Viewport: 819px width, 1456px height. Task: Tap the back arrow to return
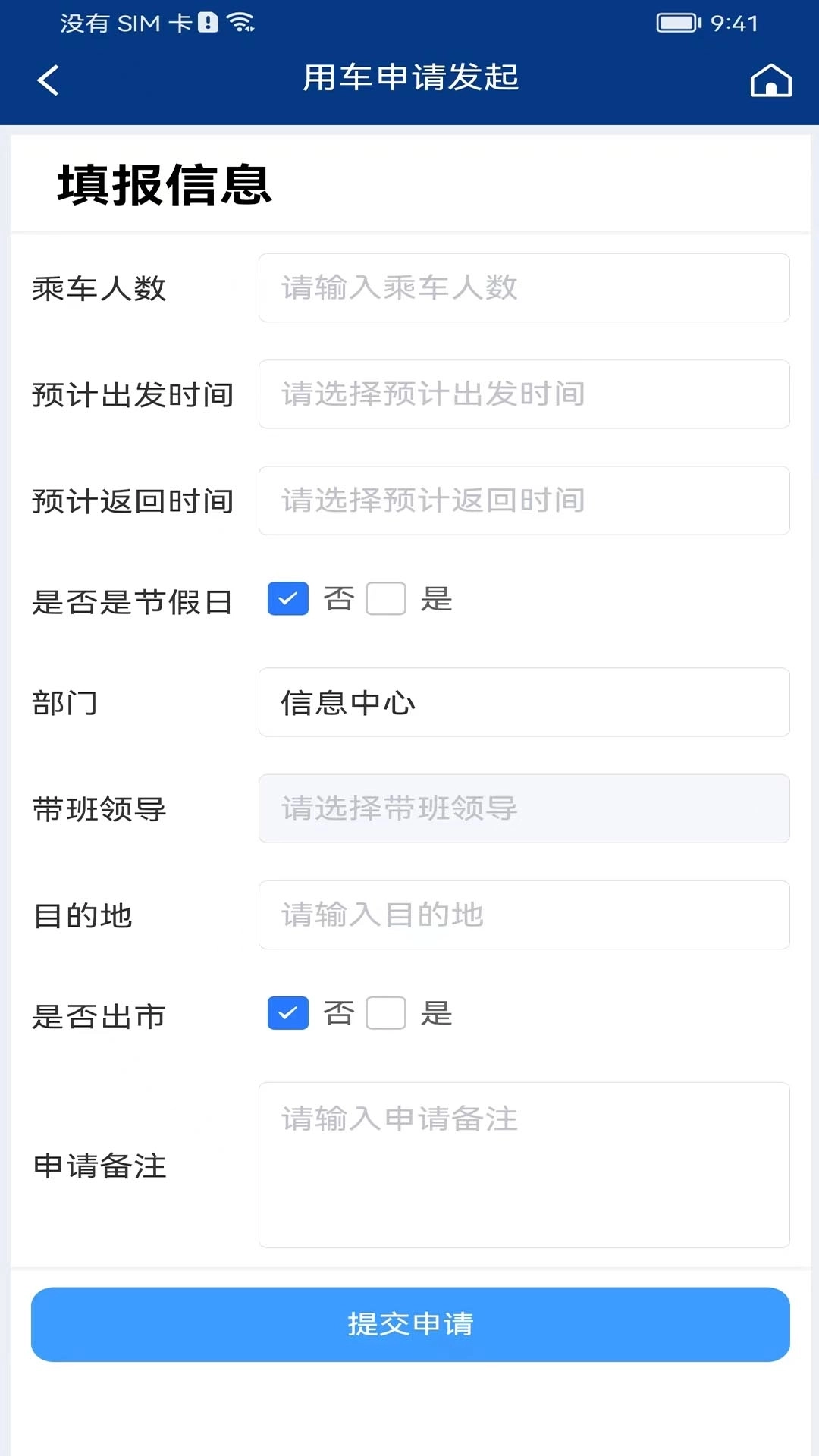point(48,79)
